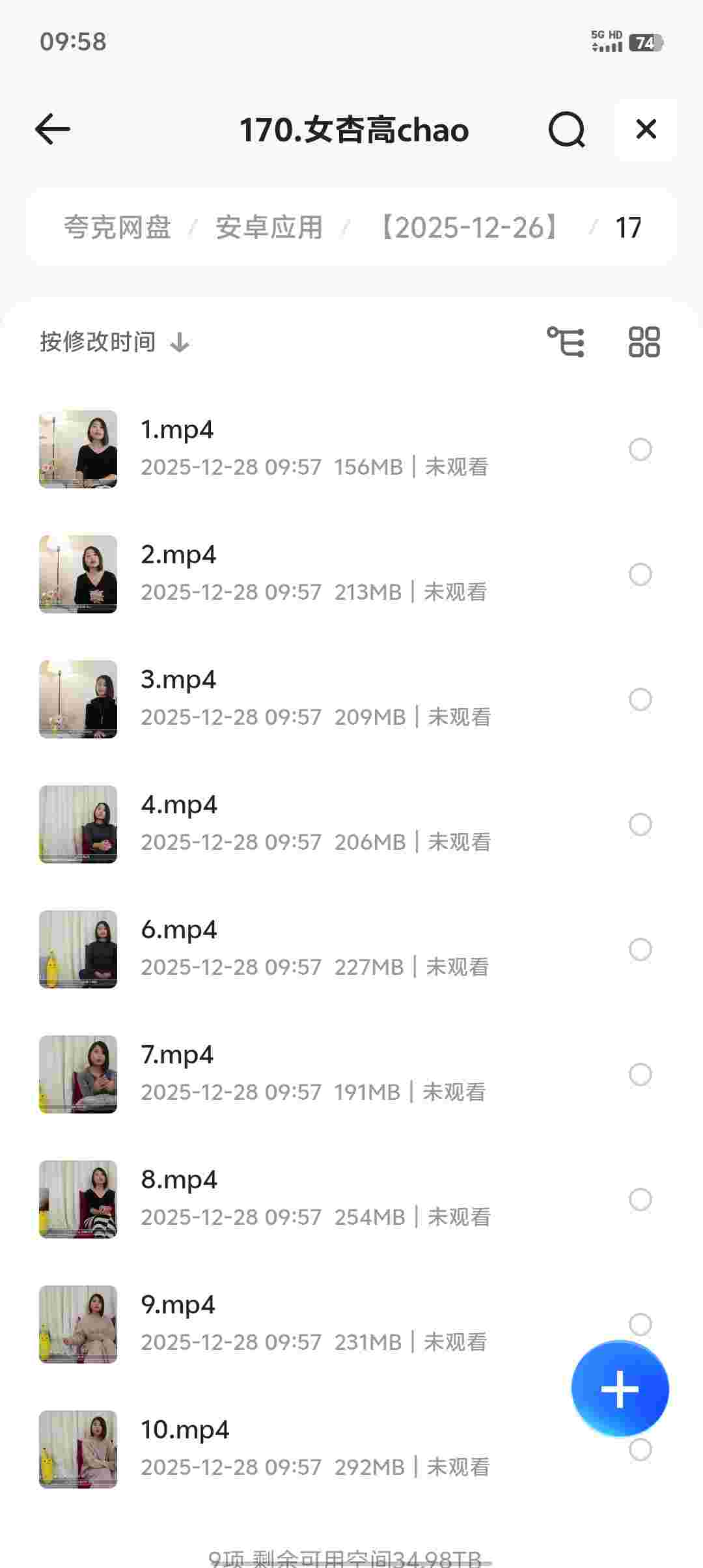Open the 10.mp4 video file
Screen dimensions: 703x1568
pyautogui.click(x=185, y=1431)
